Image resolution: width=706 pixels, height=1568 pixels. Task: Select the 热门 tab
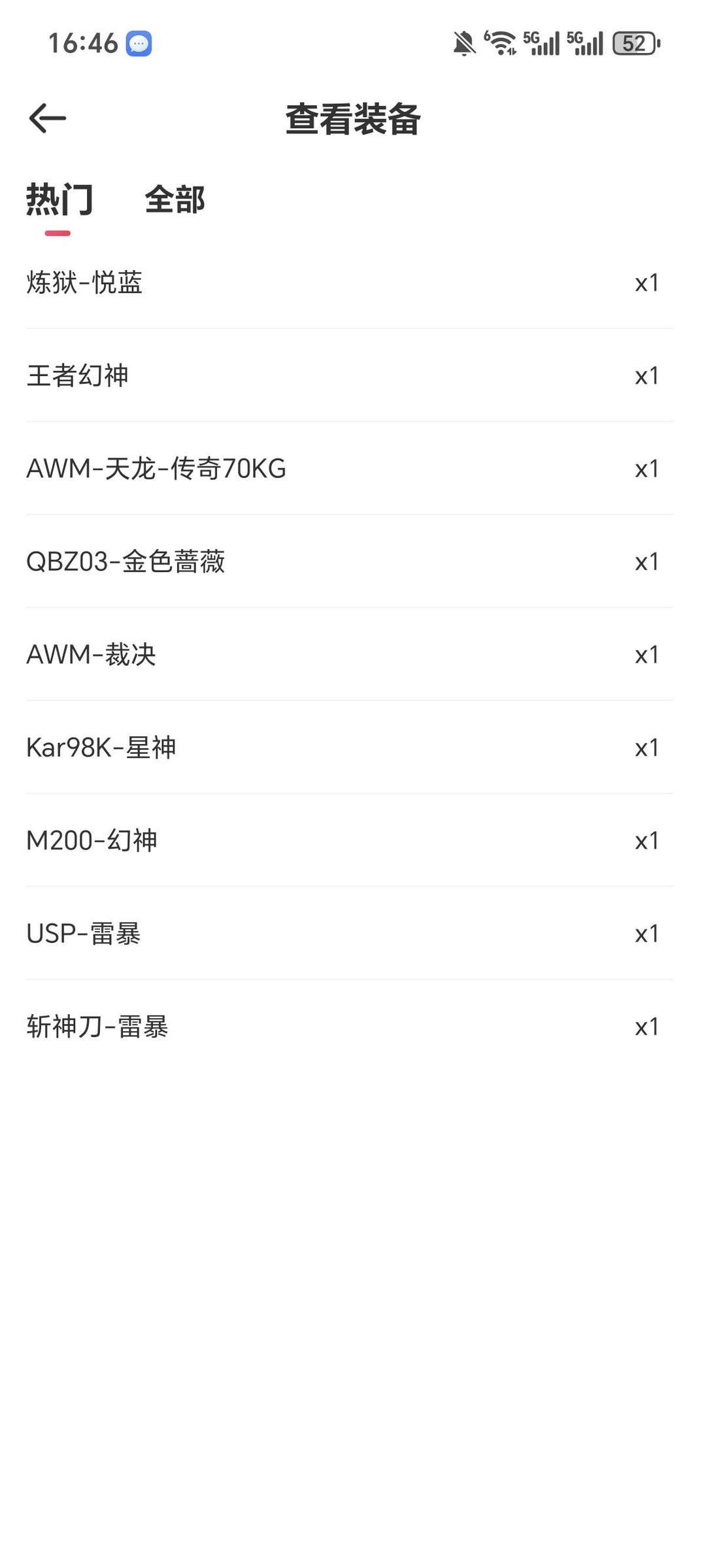(59, 199)
